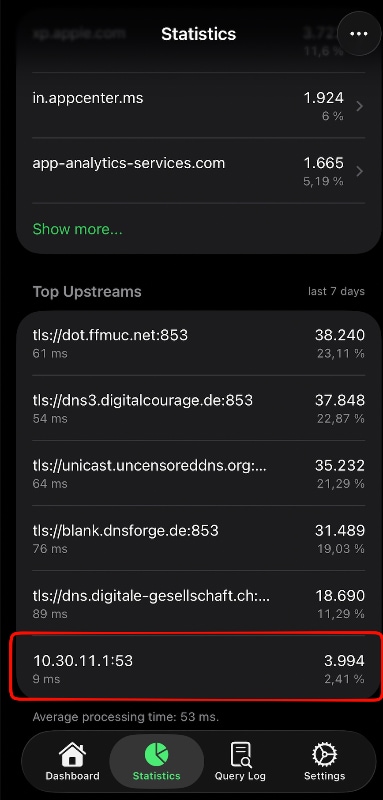Open the in.appcenter.ms domain details
383x800 pixels.
pyautogui.click(x=198, y=105)
